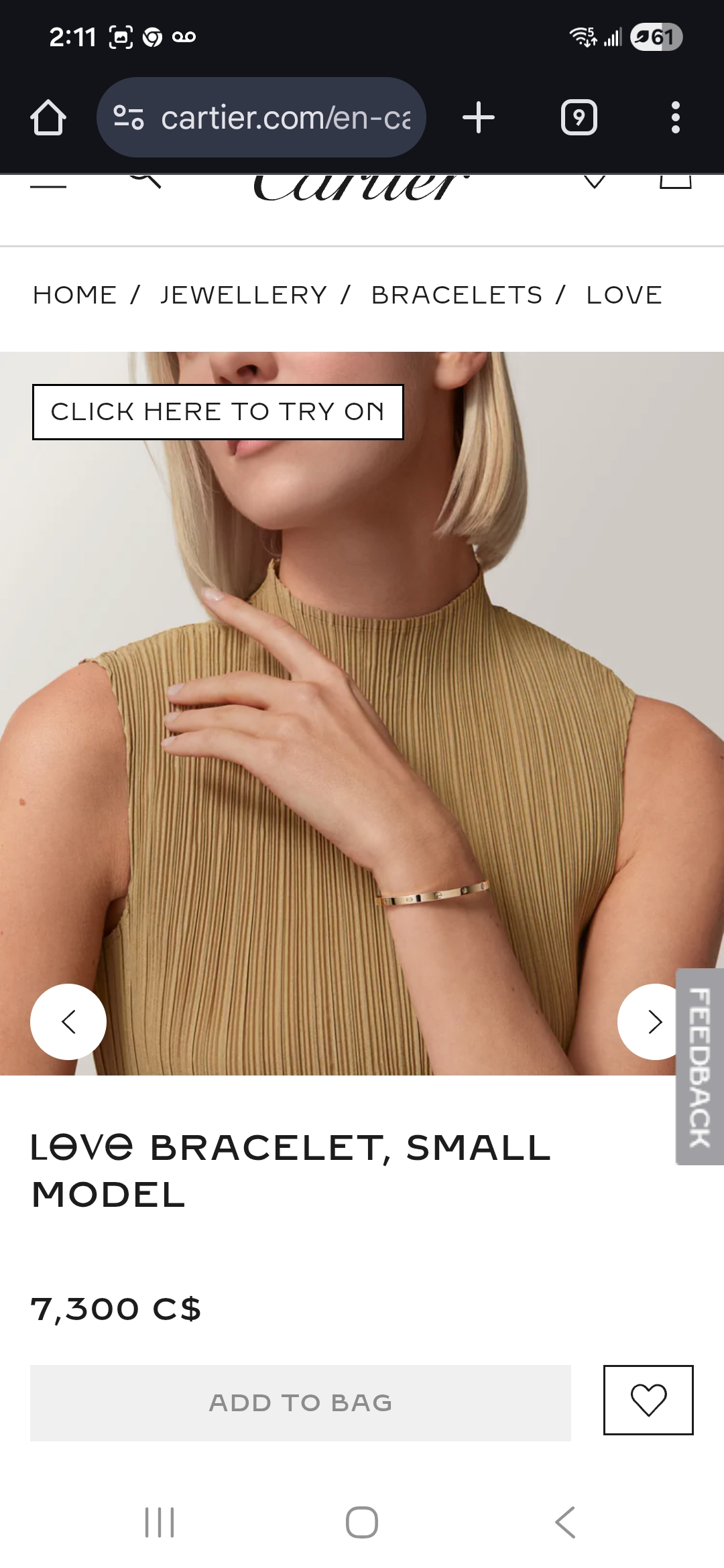
Task: Open a new browser tab
Action: [479, 118]
